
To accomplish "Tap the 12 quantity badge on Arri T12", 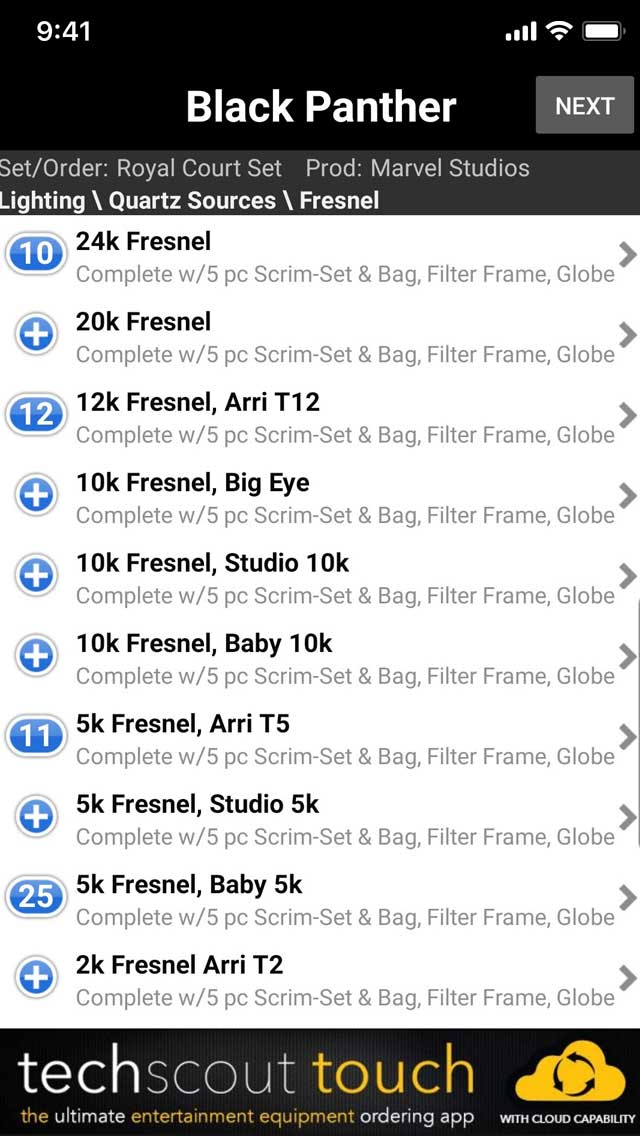I will (x=36, y=416).
